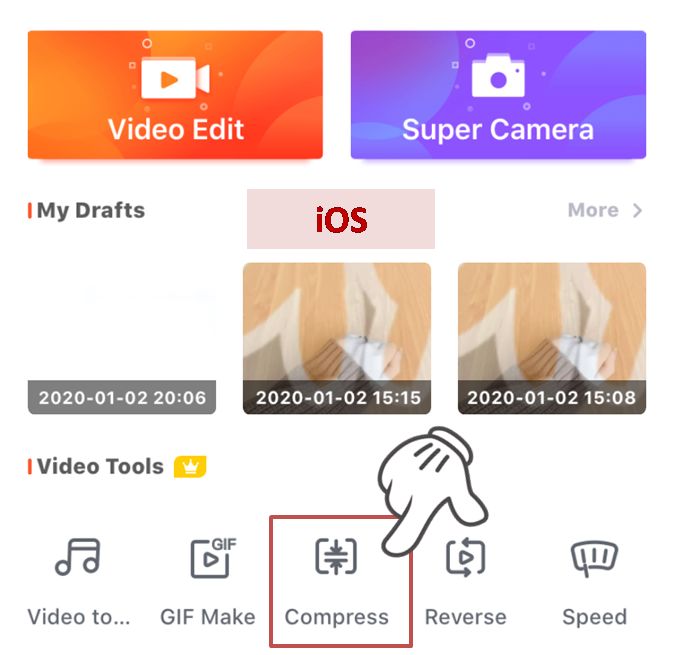The width and height of the screenshot is (674, 655).
Task: Open the Video Edit tile
Action: pyautogui.click(x=175, y=95)
